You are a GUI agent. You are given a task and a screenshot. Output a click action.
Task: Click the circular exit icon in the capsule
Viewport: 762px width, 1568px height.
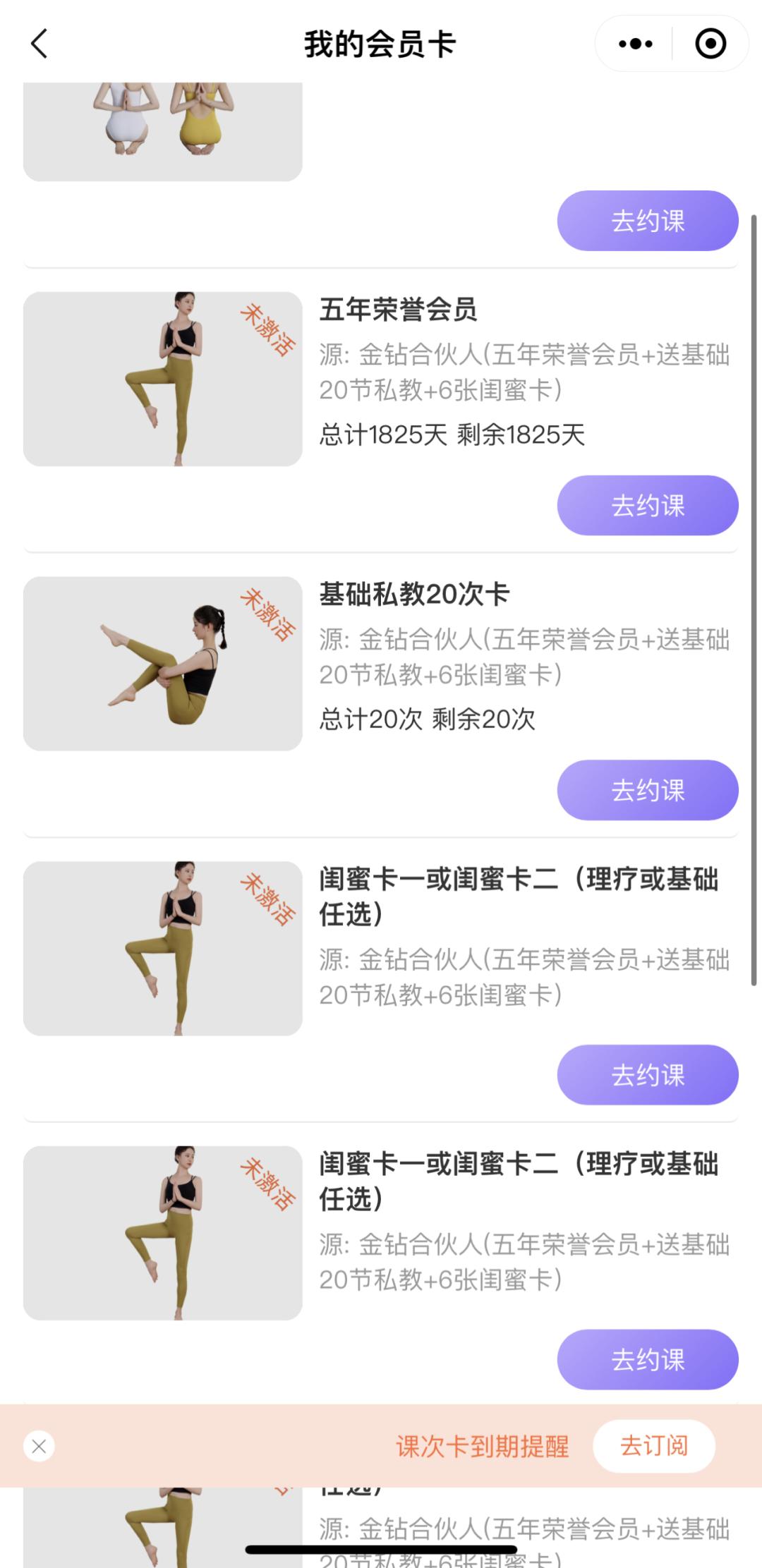pyautogui.click(x=710, y=43)
